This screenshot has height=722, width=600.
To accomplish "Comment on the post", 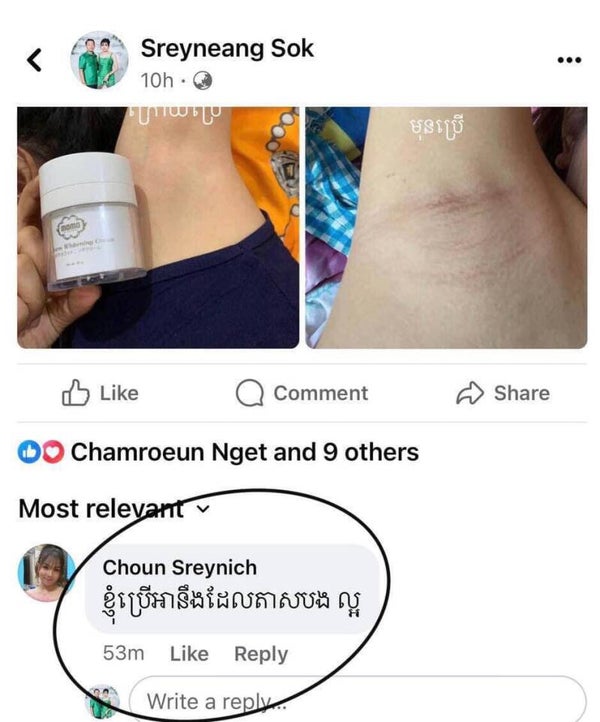I will tap(301, 394).
